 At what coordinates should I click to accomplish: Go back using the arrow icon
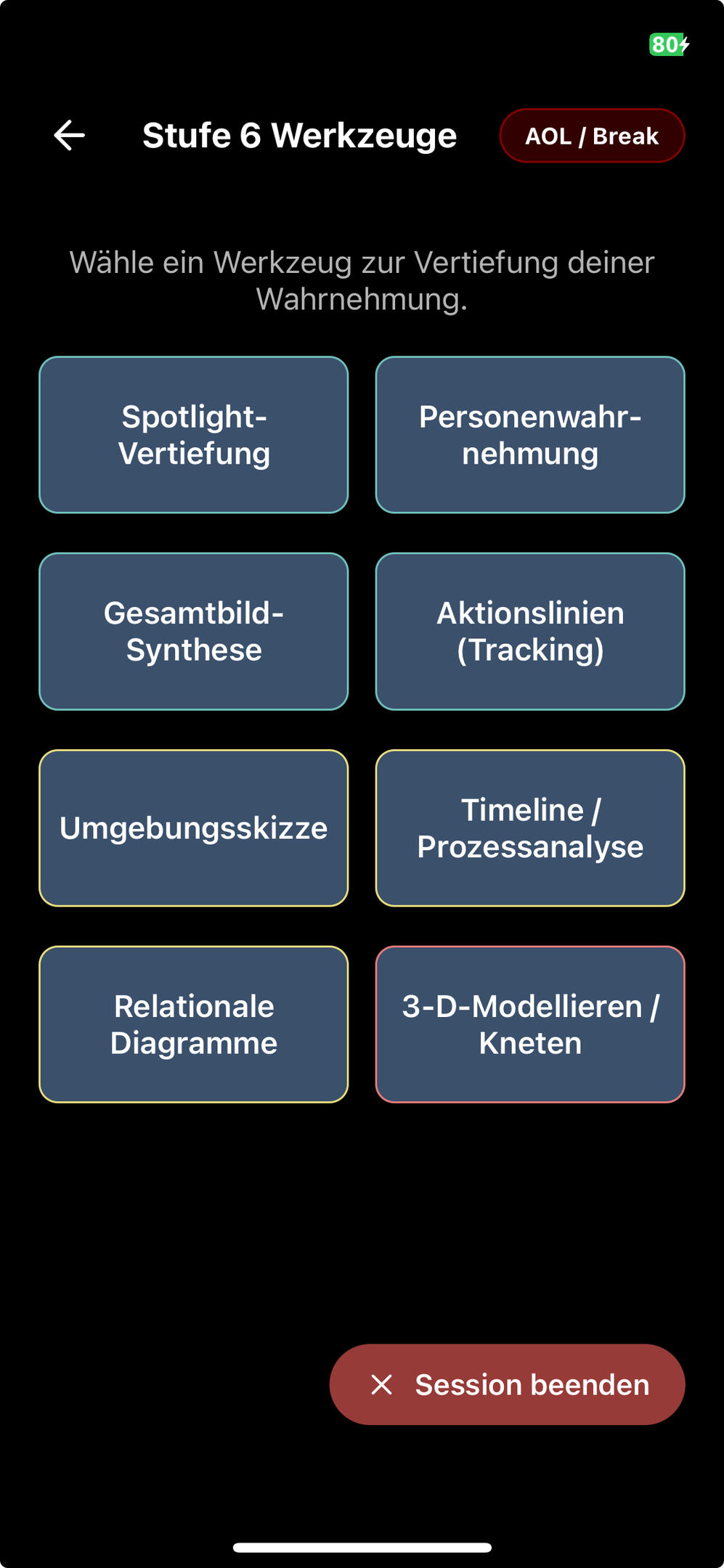pyautogui.click(x=70, y=136)
